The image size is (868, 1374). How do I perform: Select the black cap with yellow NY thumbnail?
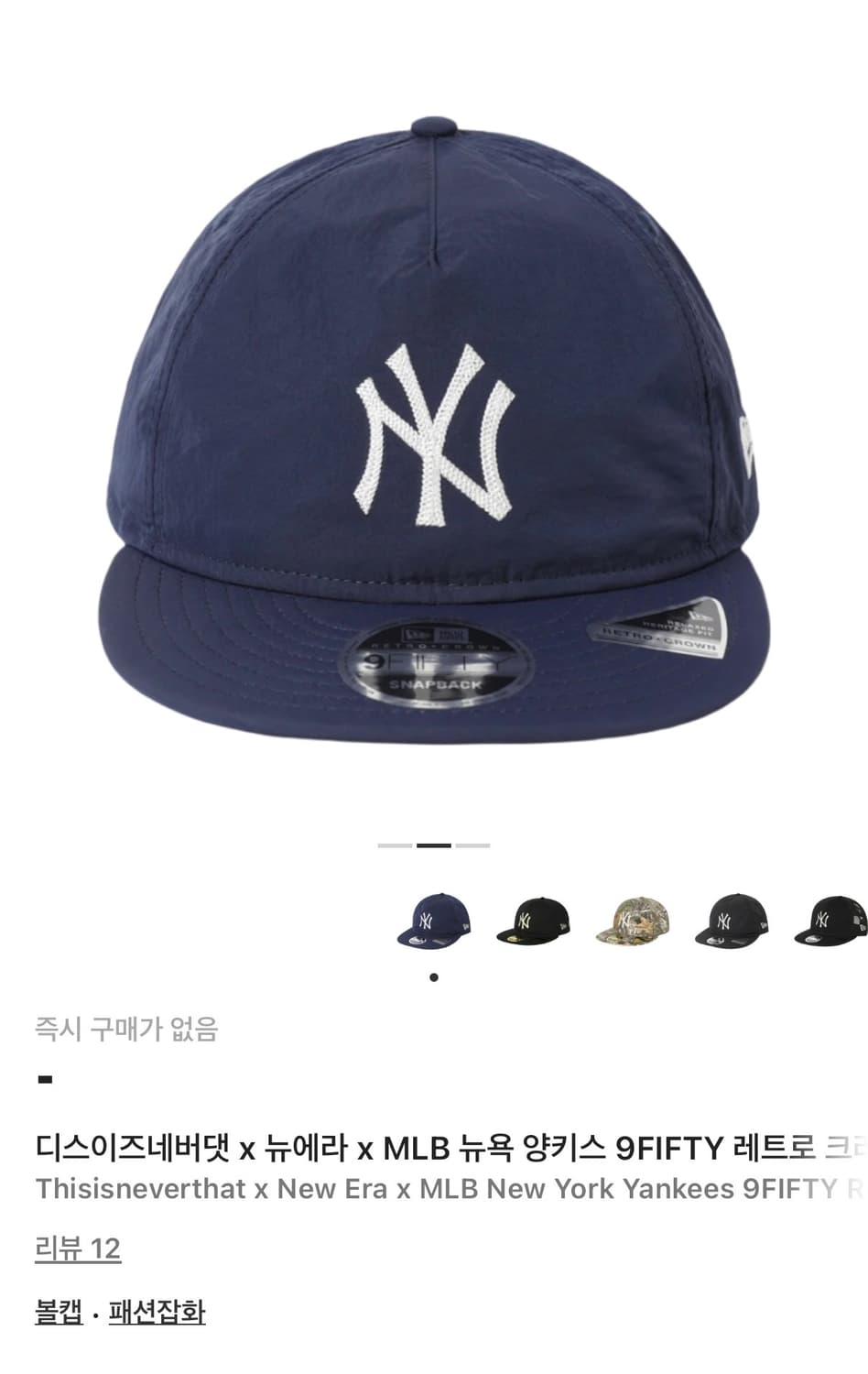click(531, 921)
